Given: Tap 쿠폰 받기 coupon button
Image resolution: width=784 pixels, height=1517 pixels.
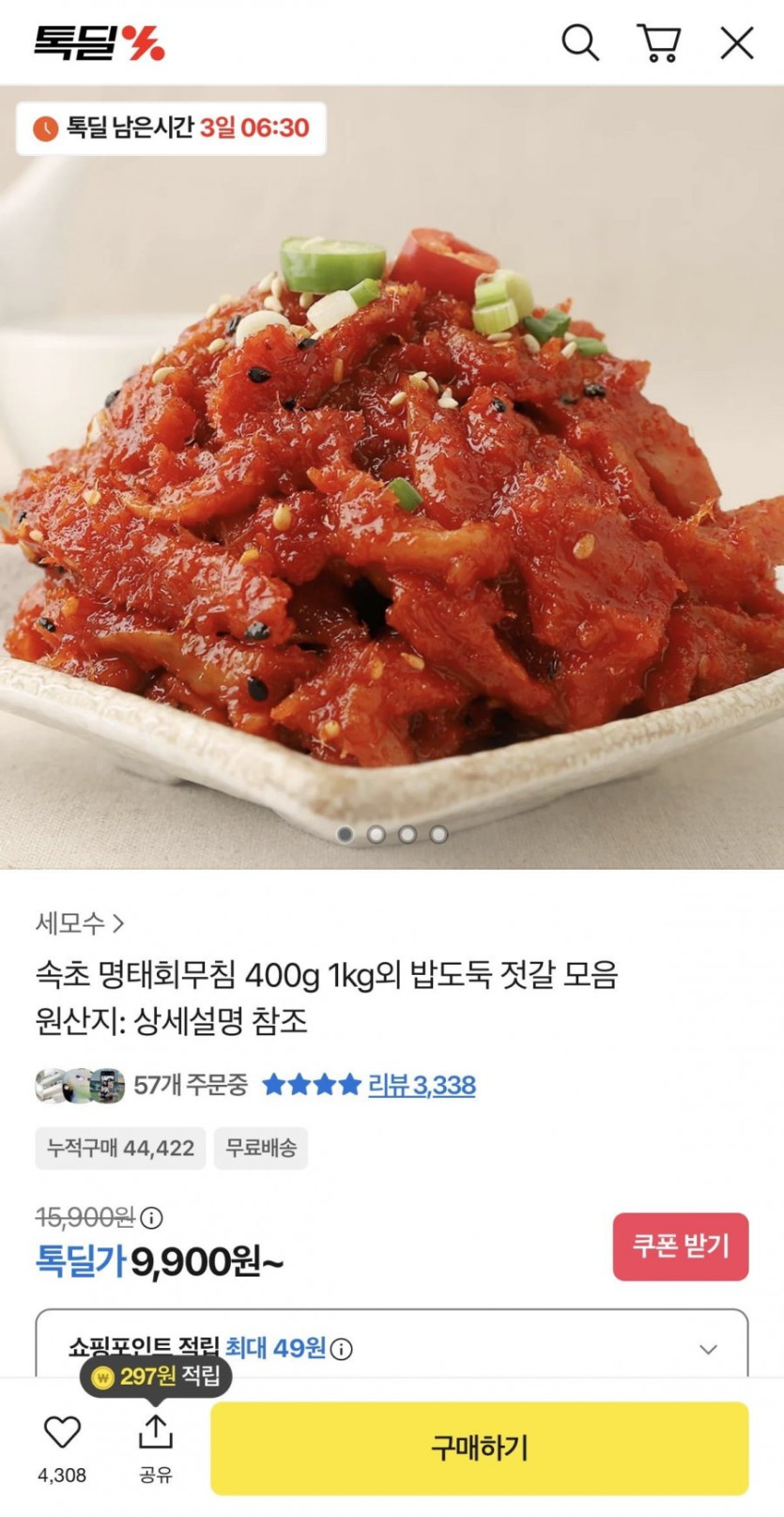Looking at the screenshot, I should 680,1246.
